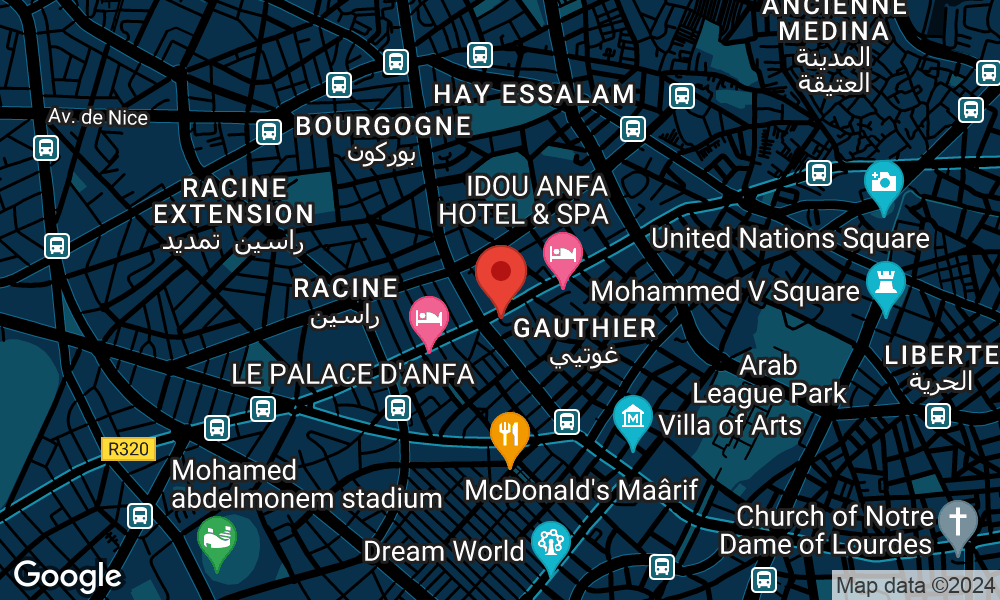Tap the Dream World amusement park marker
The width and height of the screenshot is (1000, 600).
[550, 543]
